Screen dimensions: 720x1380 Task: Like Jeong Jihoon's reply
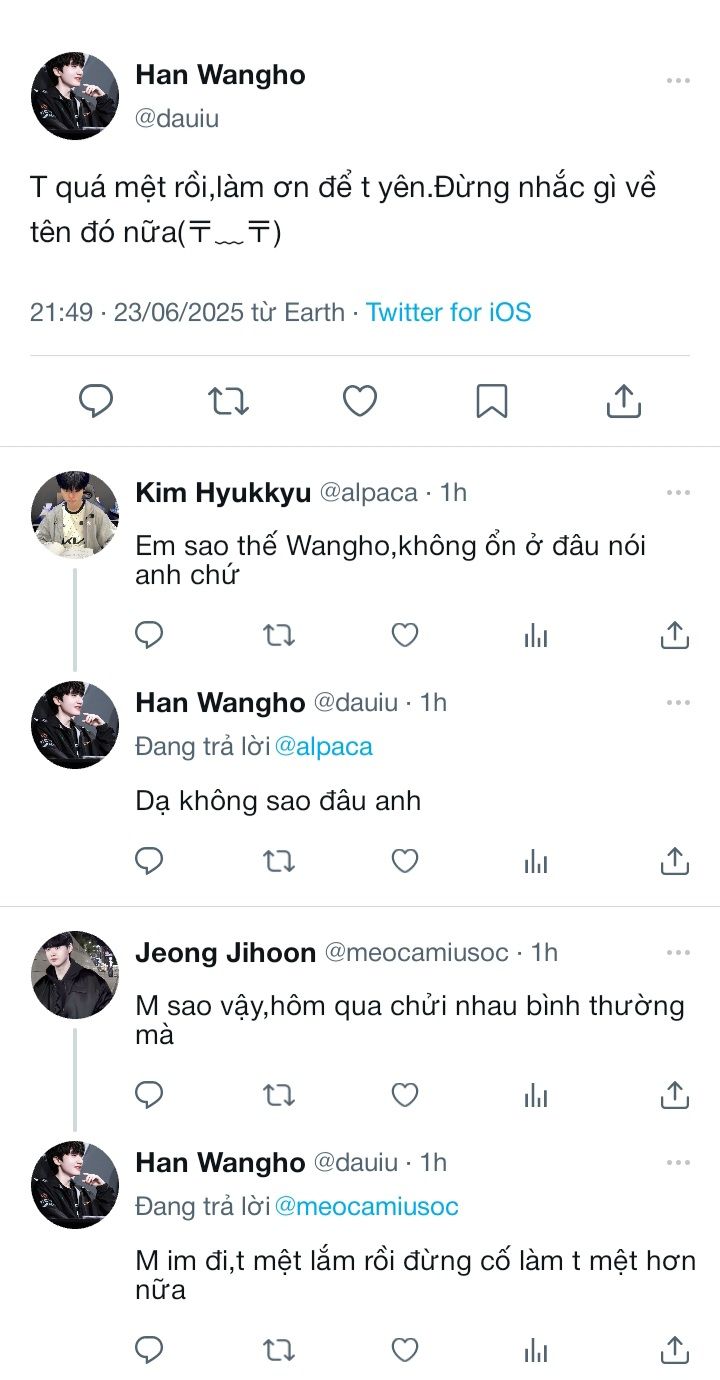404,1095
